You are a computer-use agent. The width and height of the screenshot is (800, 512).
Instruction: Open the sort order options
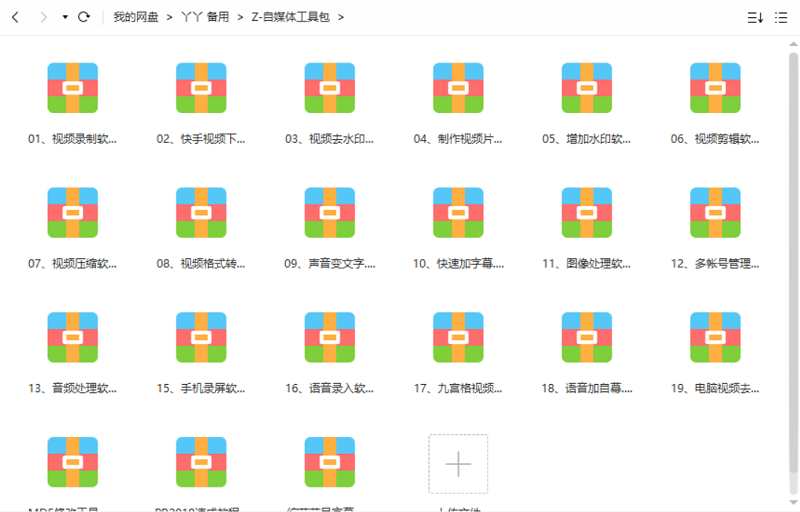pyautogui.click(x=755, y=17)
